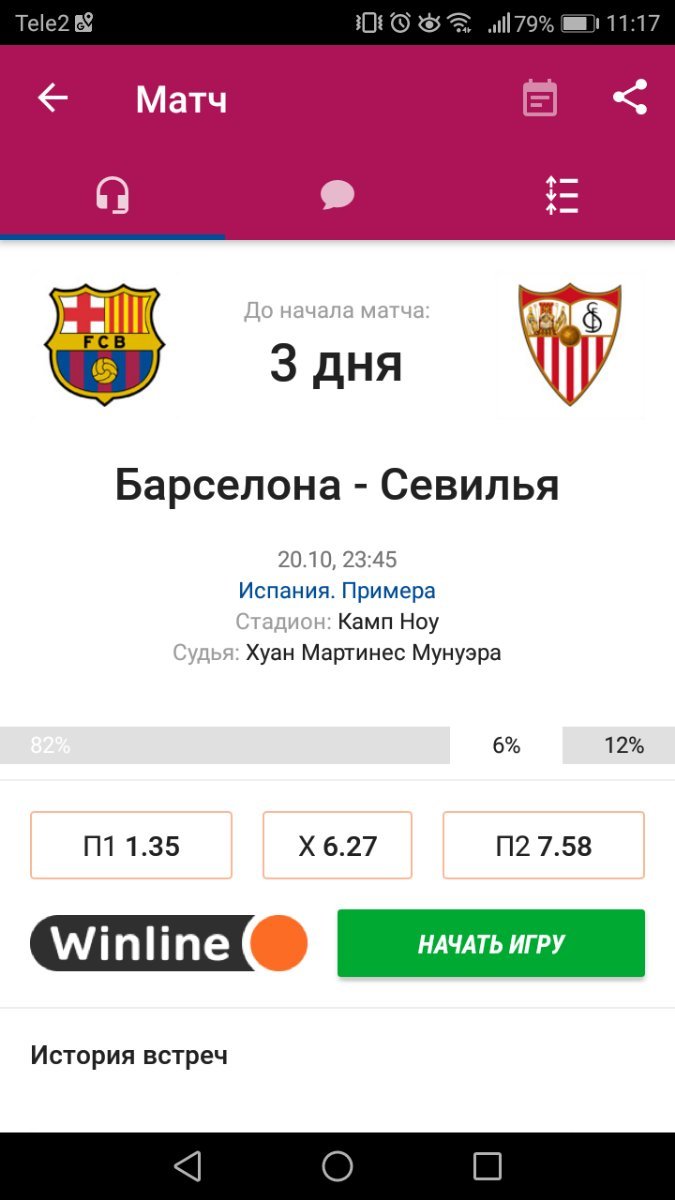Switch to the headphones broadcast tab
The image size is (675, 1200).
tap(112, 195)
